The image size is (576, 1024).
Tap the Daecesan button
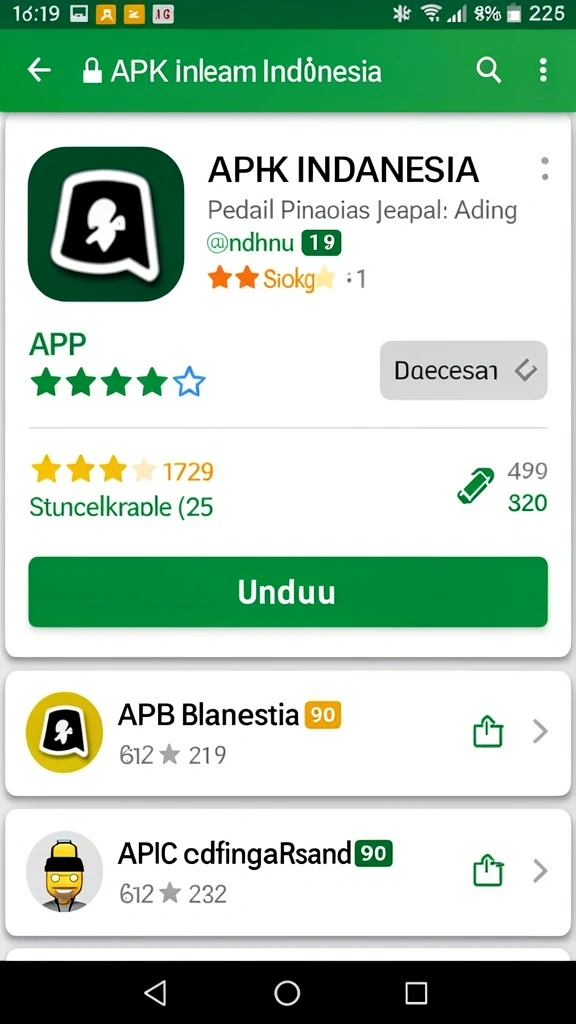click(x=464, y=370)
